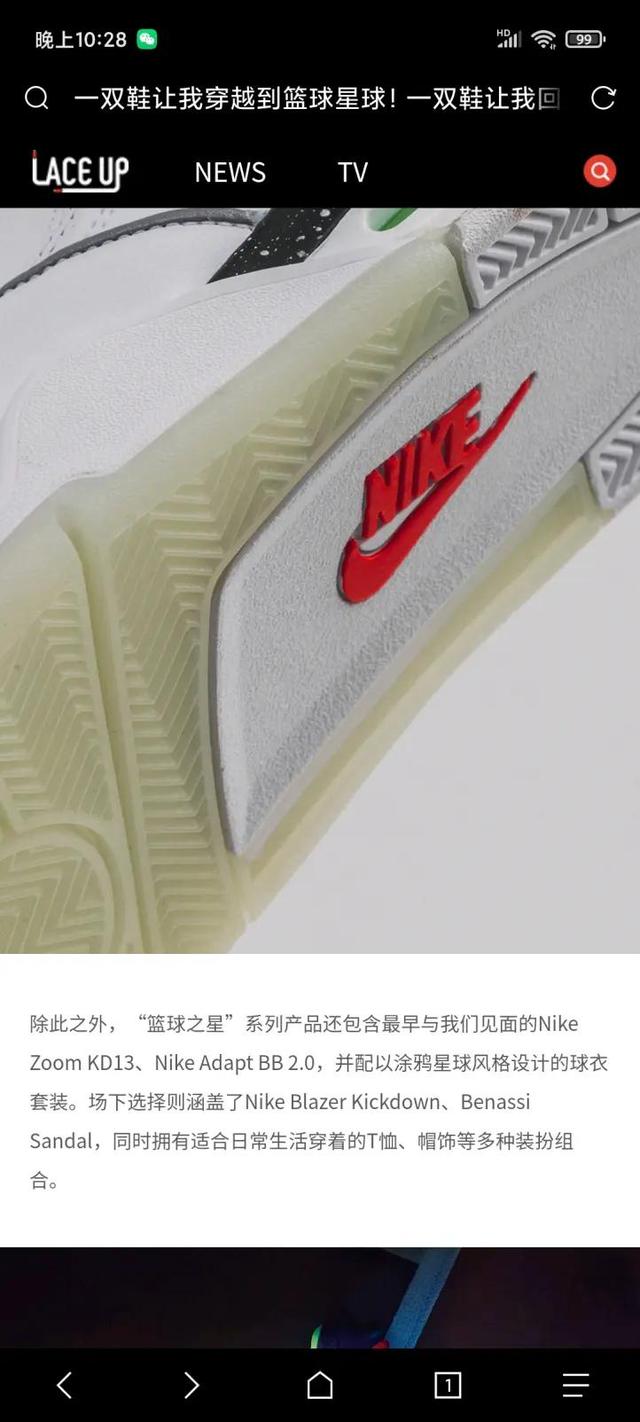Tap the search magnifier in the address bar
The width and height of the screenshot is (640, 1422).
point(36,98)
